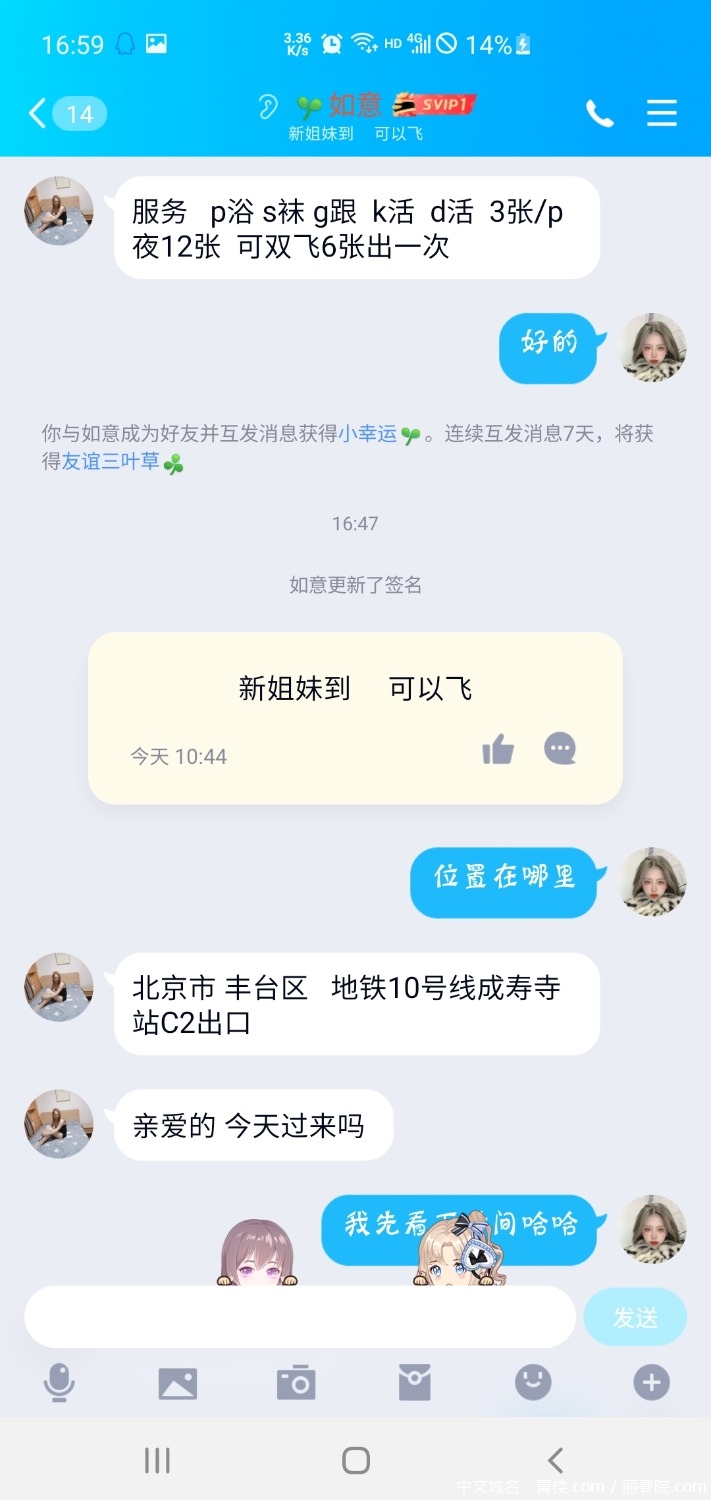
Task: Record a voice message with the microphone
Action: (x=59, y=1383)
